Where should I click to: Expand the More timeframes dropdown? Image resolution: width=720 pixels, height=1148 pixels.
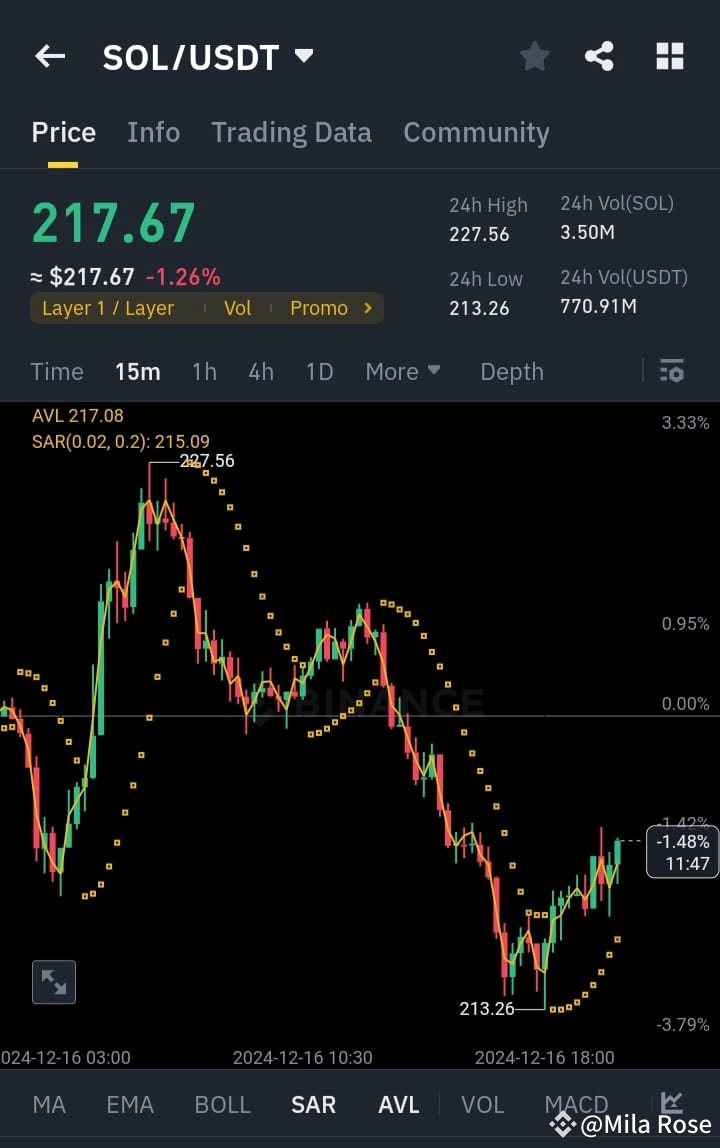click(403, 371)
